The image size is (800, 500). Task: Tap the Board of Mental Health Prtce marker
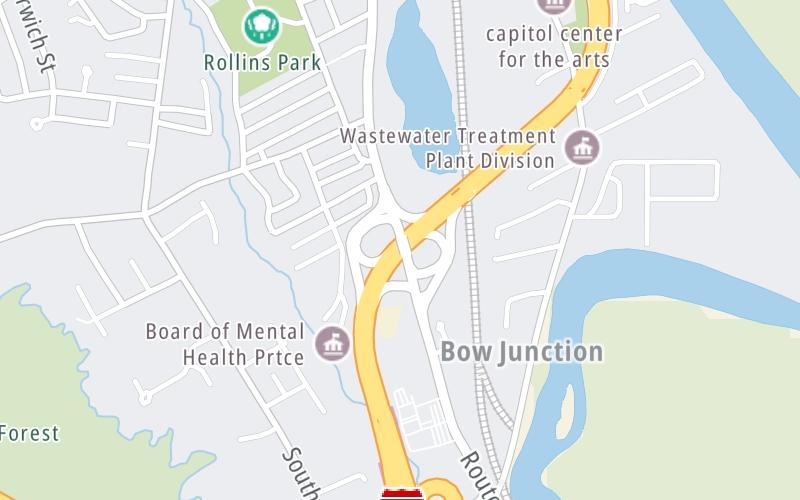[x=332, y=343]
